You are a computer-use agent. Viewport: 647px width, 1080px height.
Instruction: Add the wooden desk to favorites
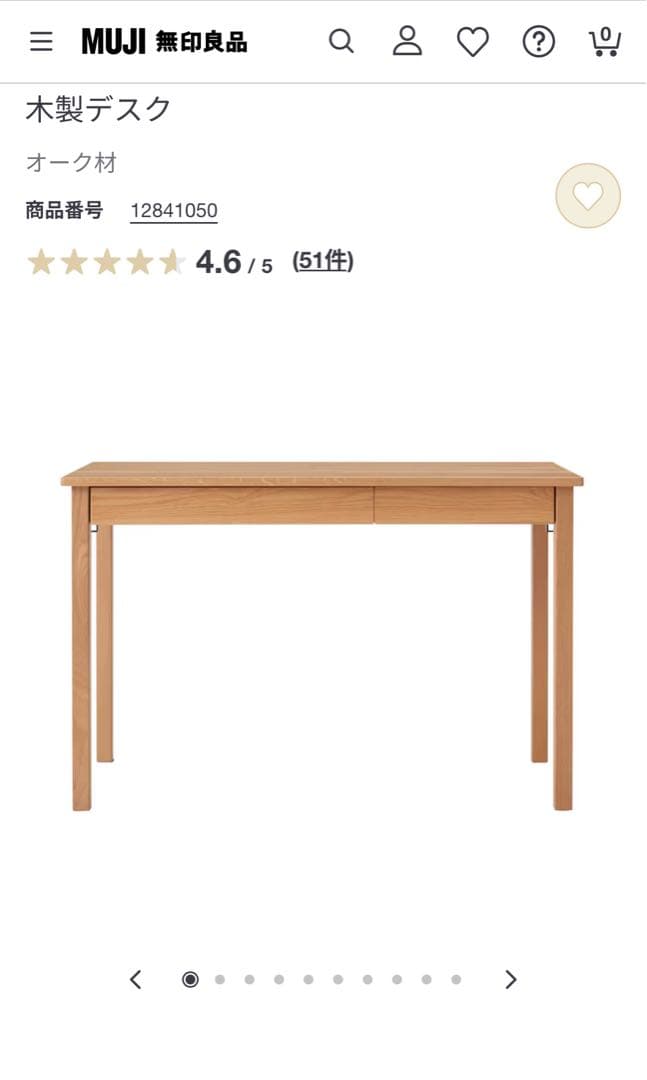[588, 196]
